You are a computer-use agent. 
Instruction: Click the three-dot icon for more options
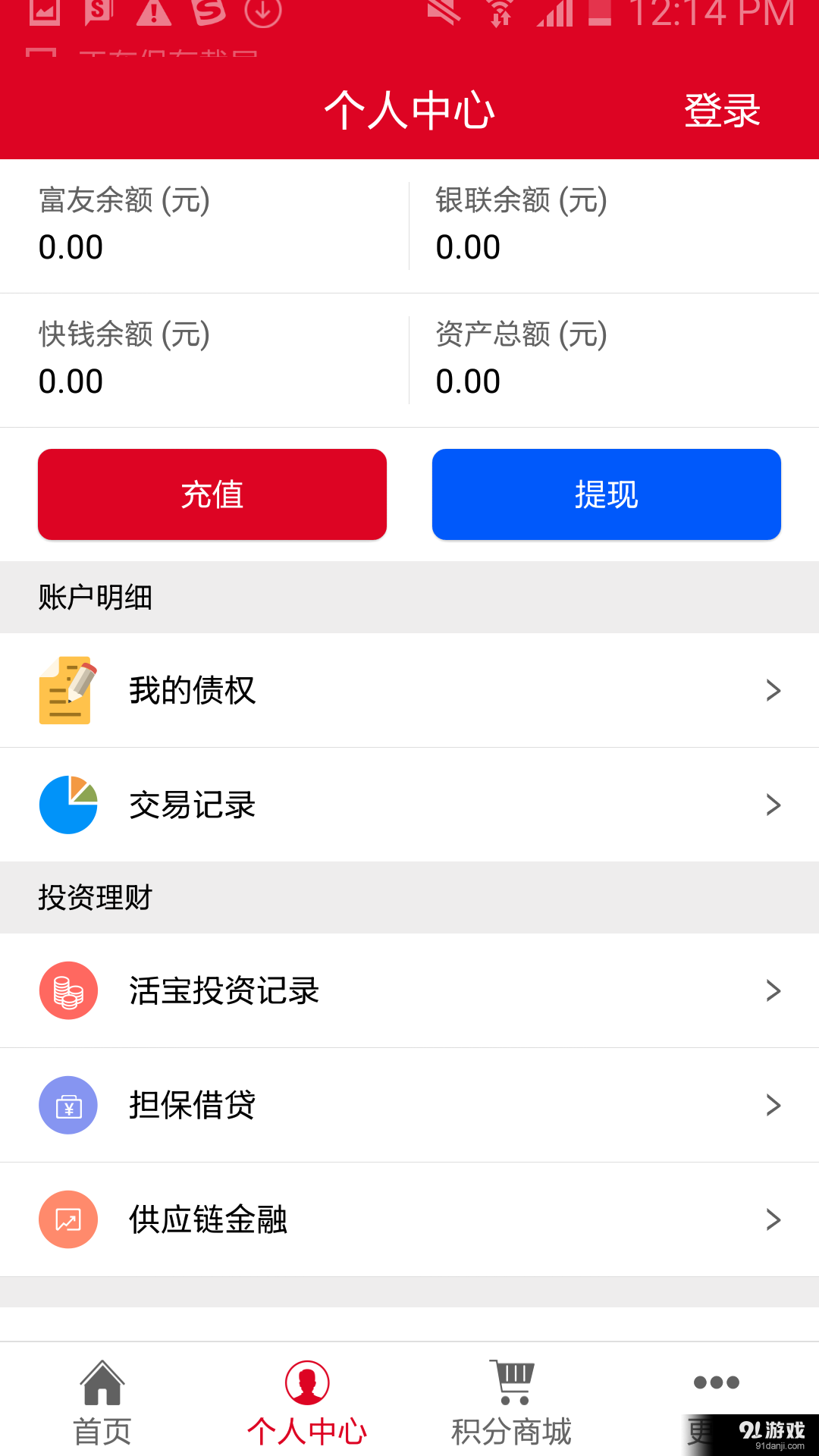pos(715,1384)
